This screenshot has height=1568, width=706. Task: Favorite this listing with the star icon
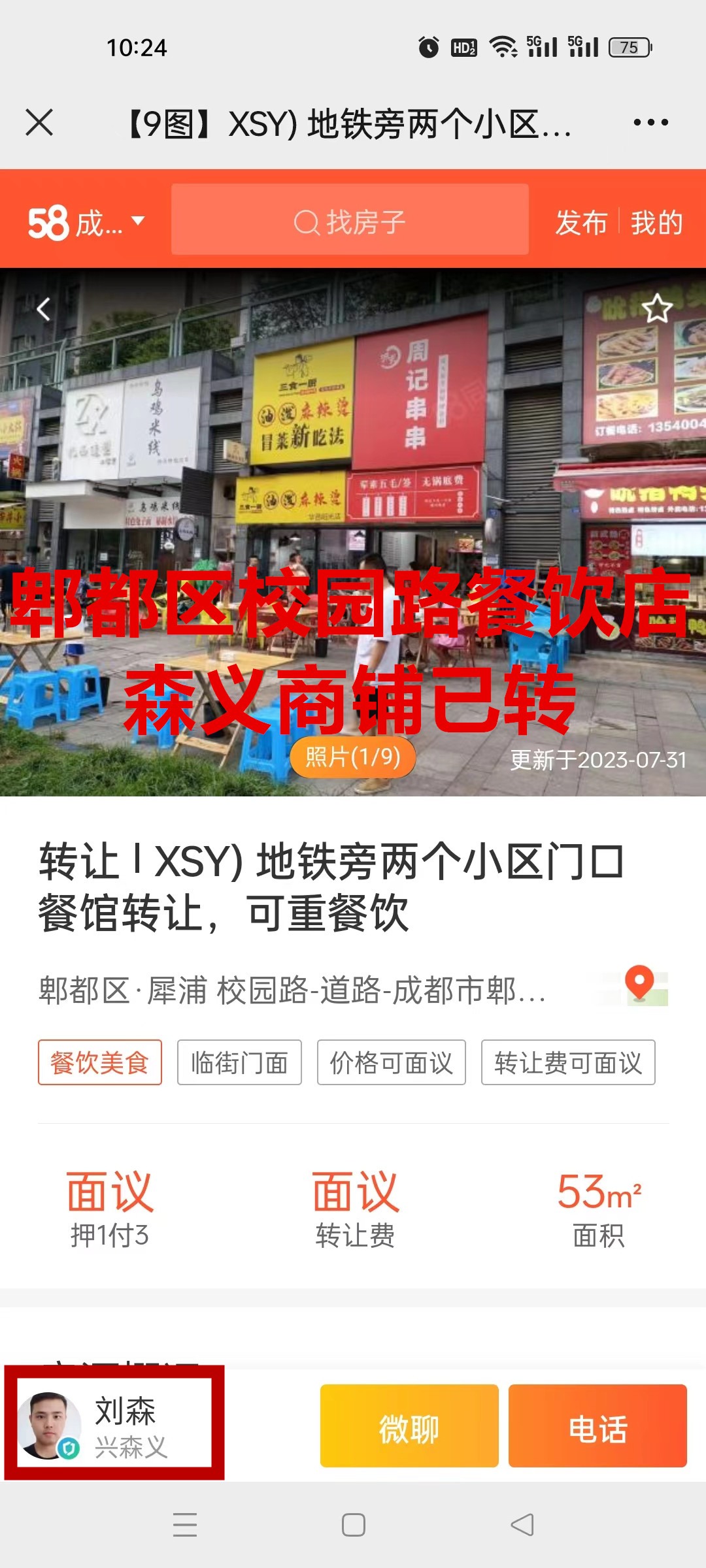[656, 308]
